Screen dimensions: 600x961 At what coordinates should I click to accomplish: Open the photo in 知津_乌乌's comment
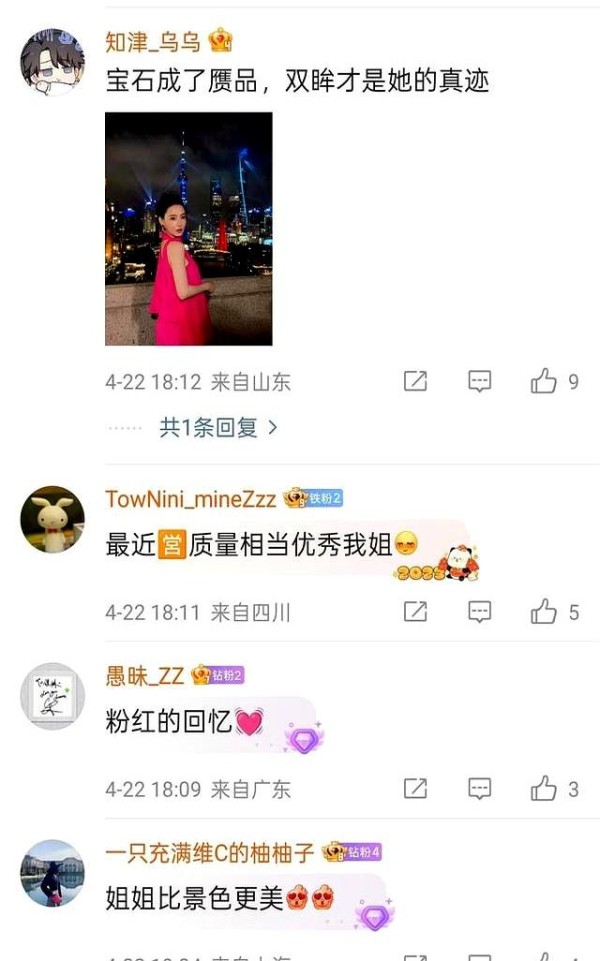pos(189,229)
